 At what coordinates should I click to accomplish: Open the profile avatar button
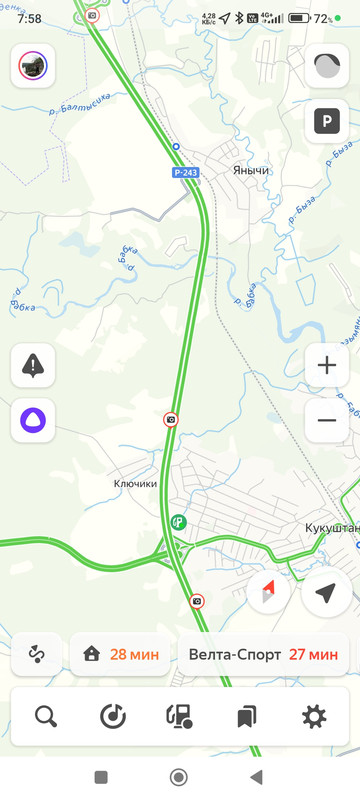point(33,65)
